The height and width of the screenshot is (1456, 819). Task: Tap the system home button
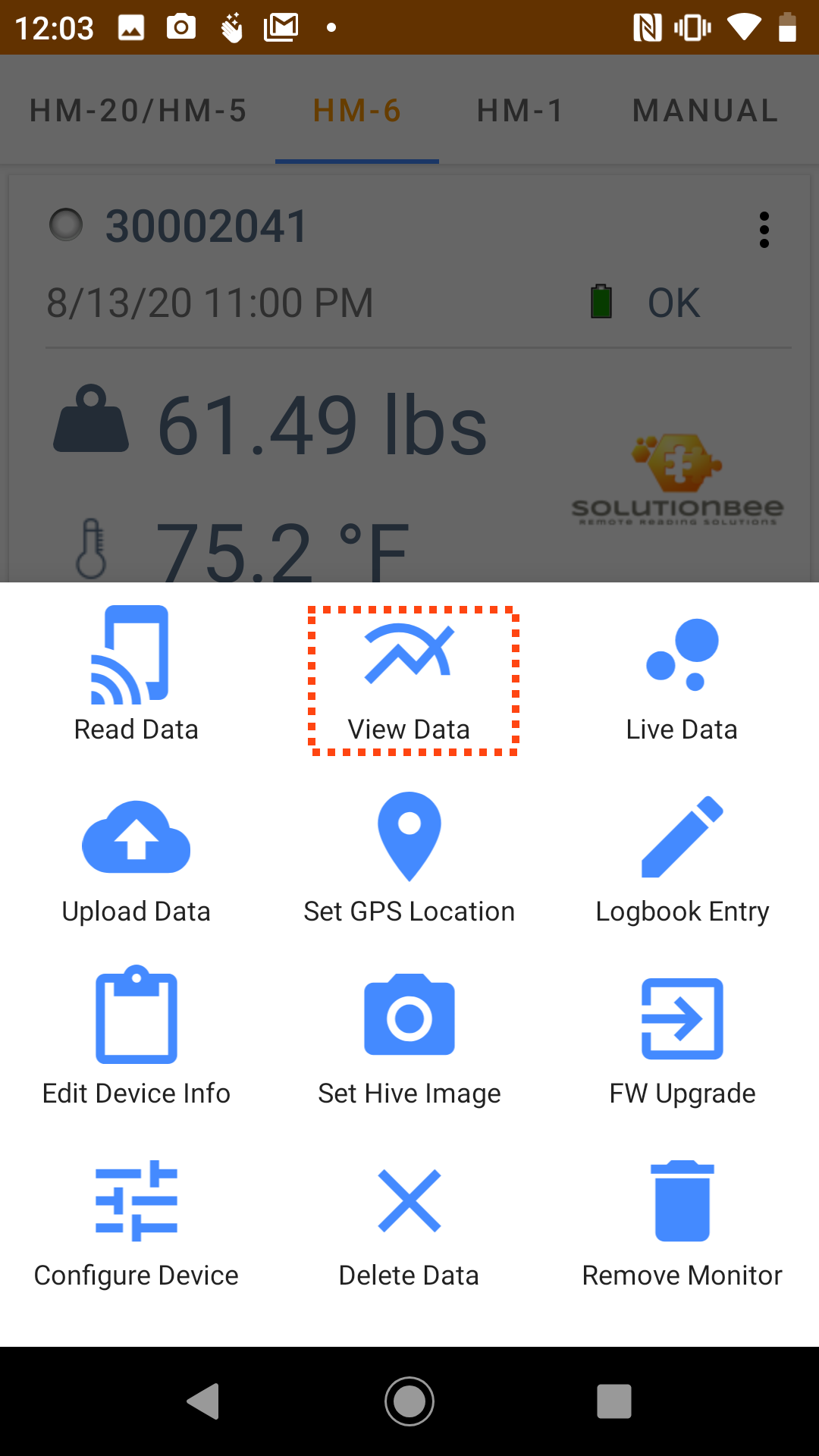pos(409,1401)
